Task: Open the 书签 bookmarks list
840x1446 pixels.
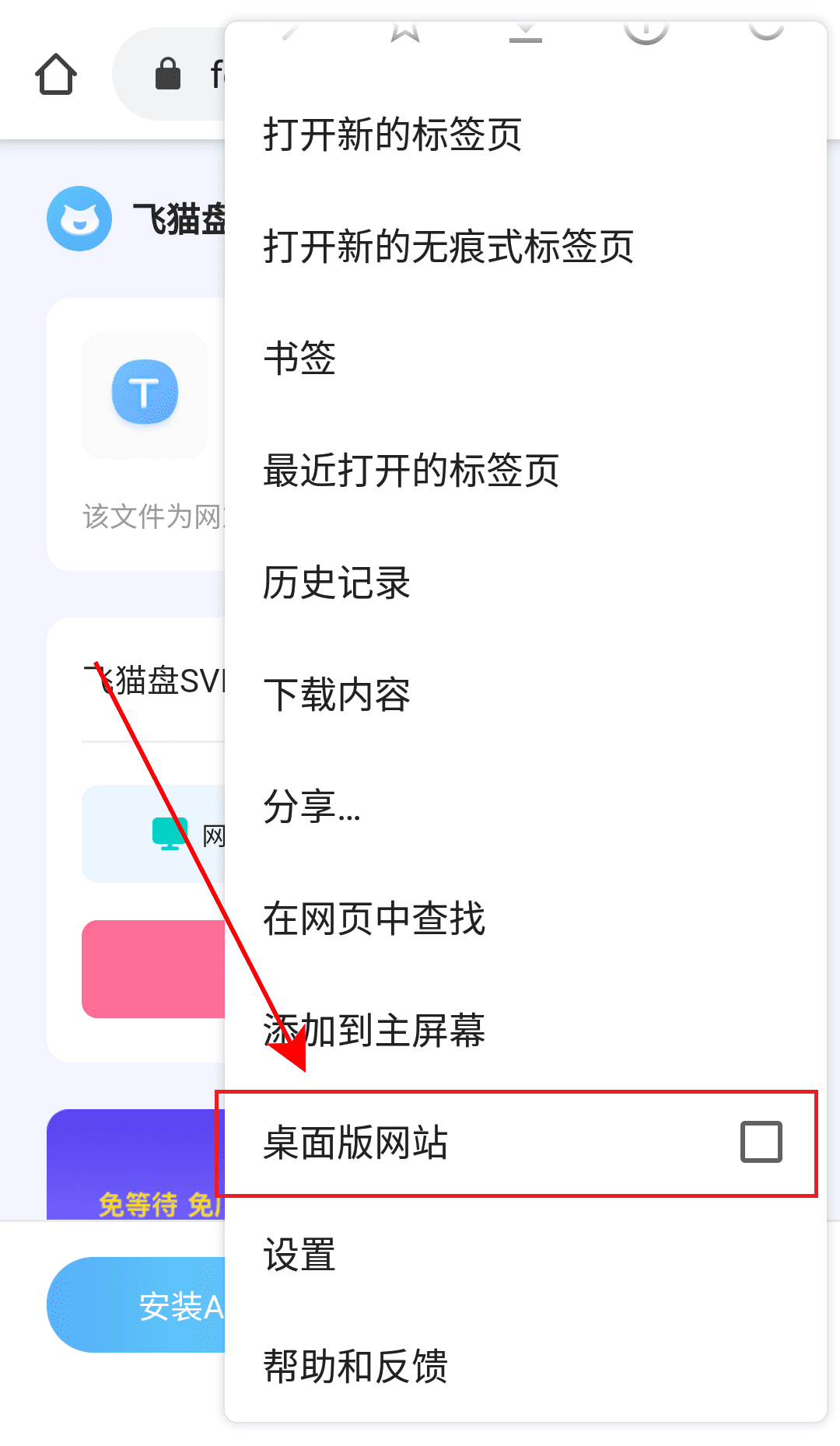Action: (299, 359)
